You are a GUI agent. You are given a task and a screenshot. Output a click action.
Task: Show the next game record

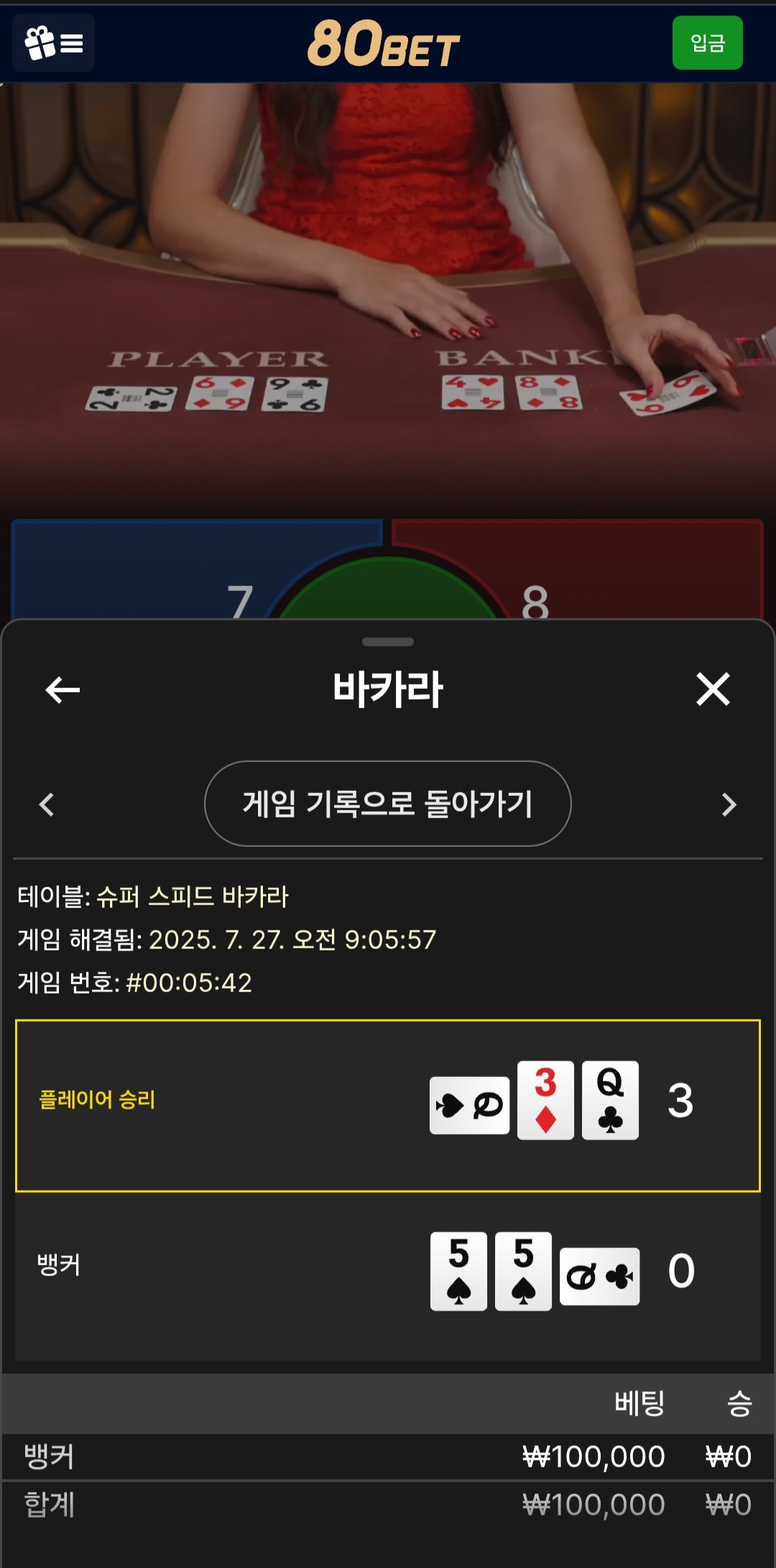coord(729,804)
